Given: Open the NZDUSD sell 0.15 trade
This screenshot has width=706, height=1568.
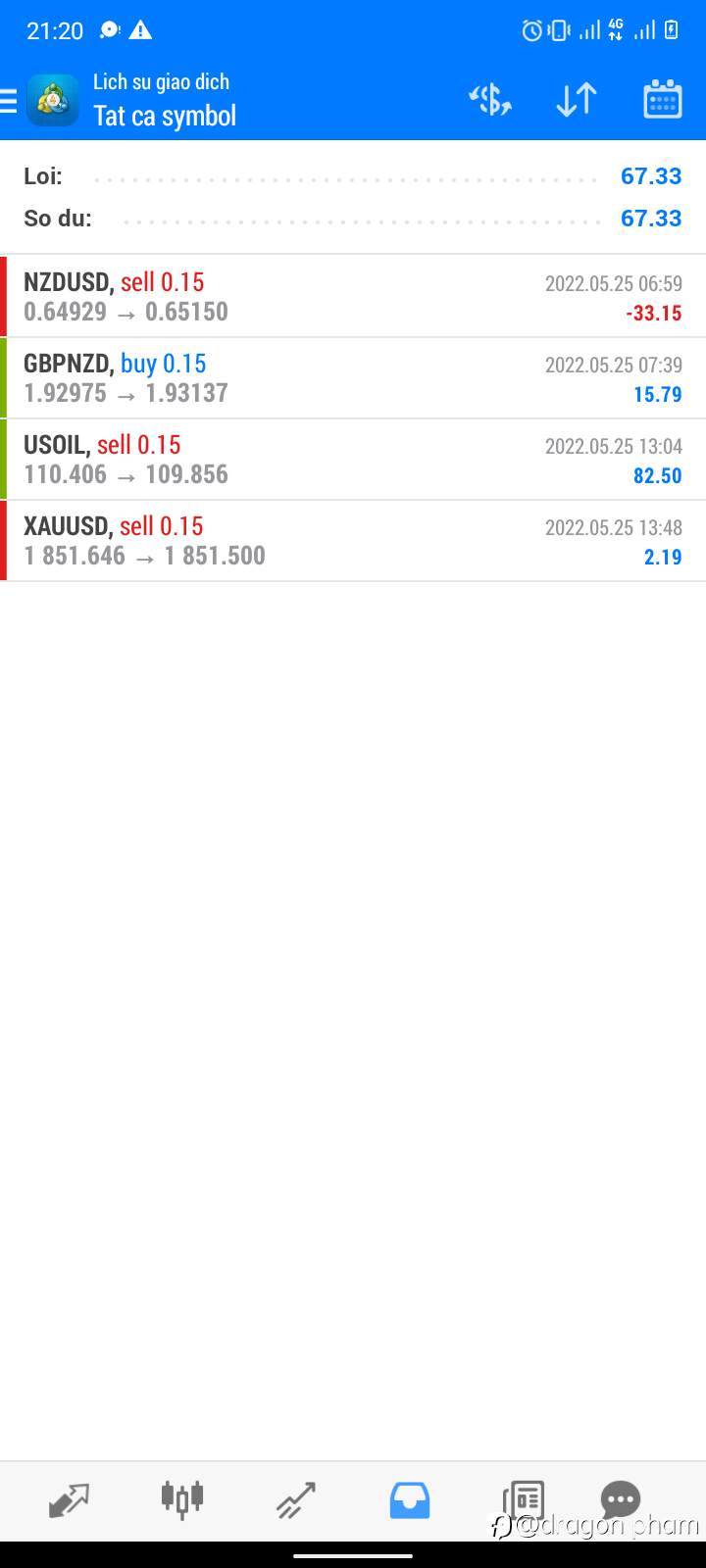Looking at the screenshot, I should [x=353, y=296].
